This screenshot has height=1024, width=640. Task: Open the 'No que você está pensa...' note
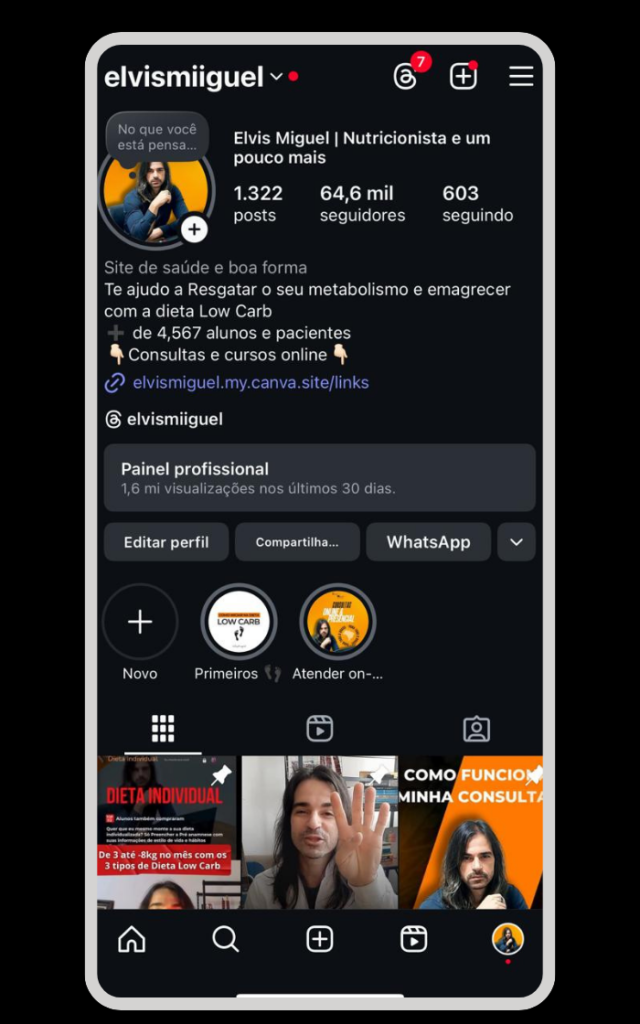[156, 137]
